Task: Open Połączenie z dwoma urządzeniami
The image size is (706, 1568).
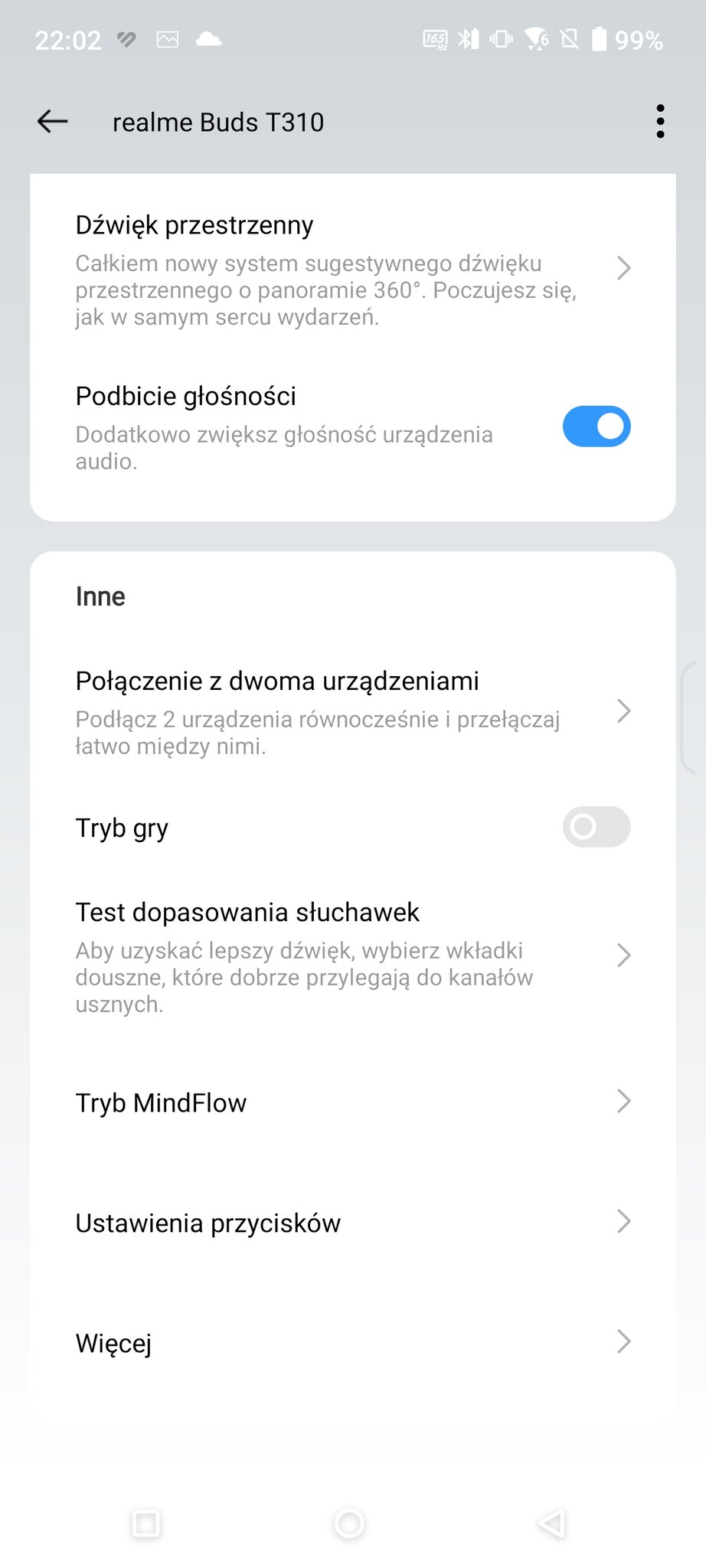Action: [353, 712]
